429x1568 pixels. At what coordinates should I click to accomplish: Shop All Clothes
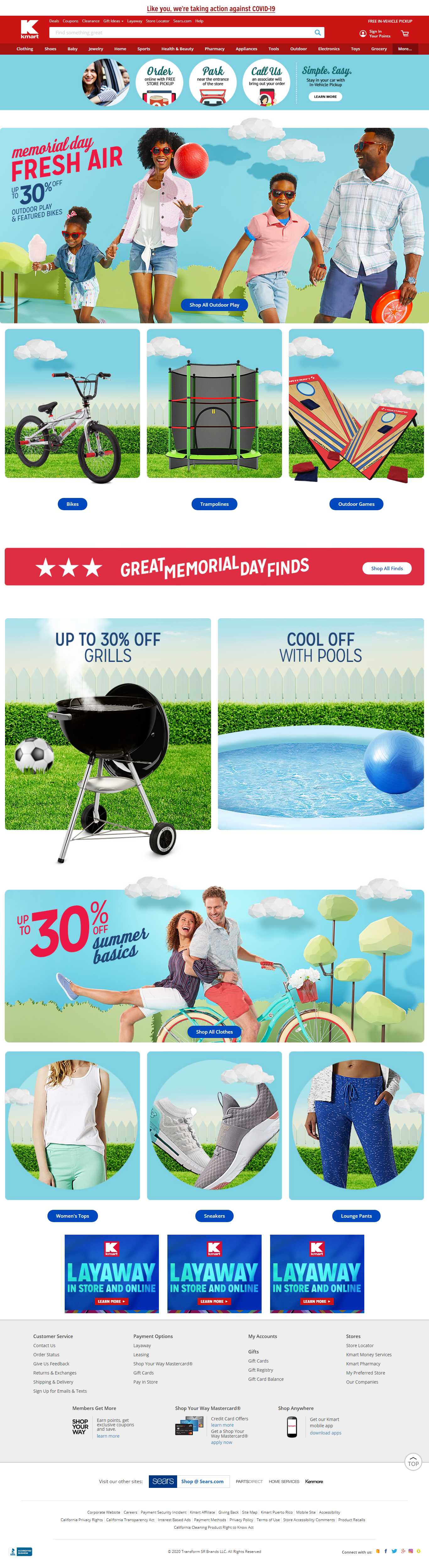pyautogui.click(x=214, y=1032)
